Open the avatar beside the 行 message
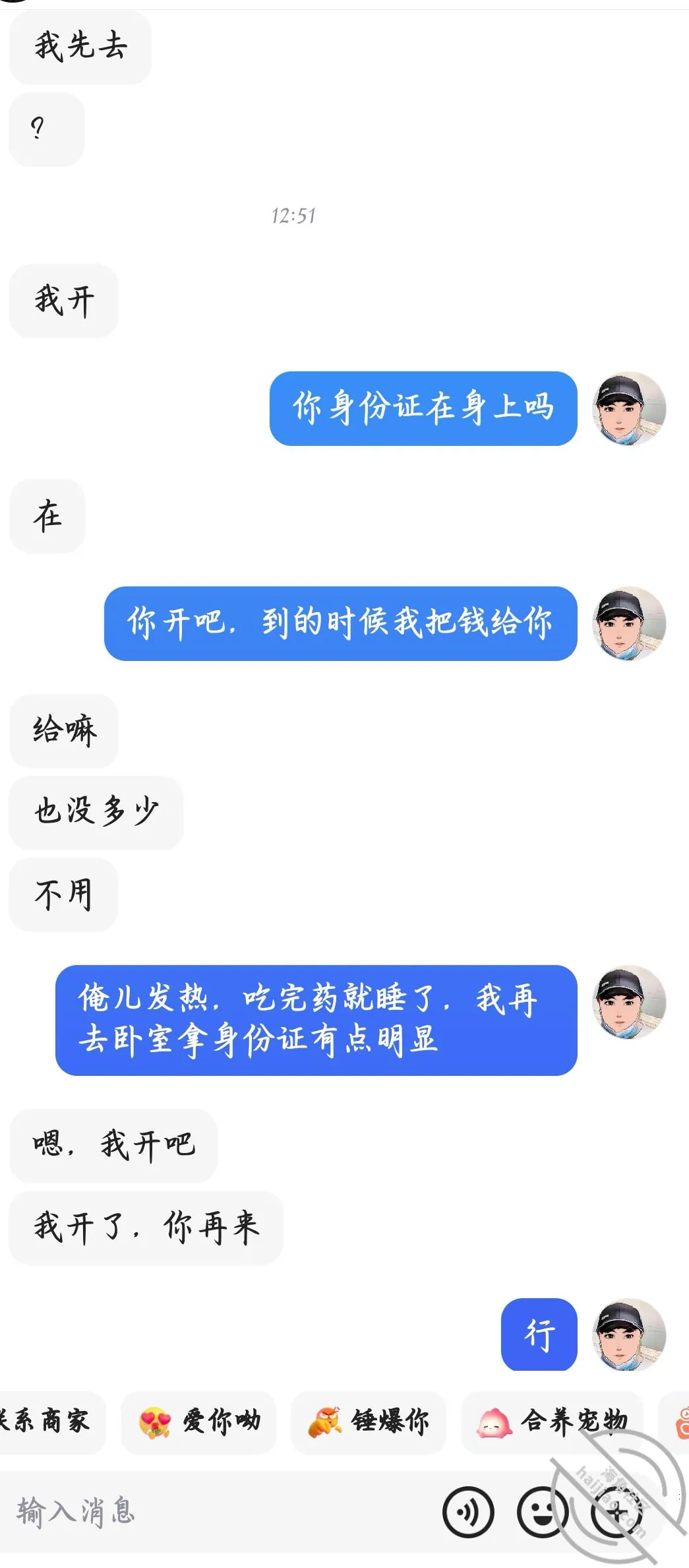This screenshot has height=1568, width=689. point(629,1335)
